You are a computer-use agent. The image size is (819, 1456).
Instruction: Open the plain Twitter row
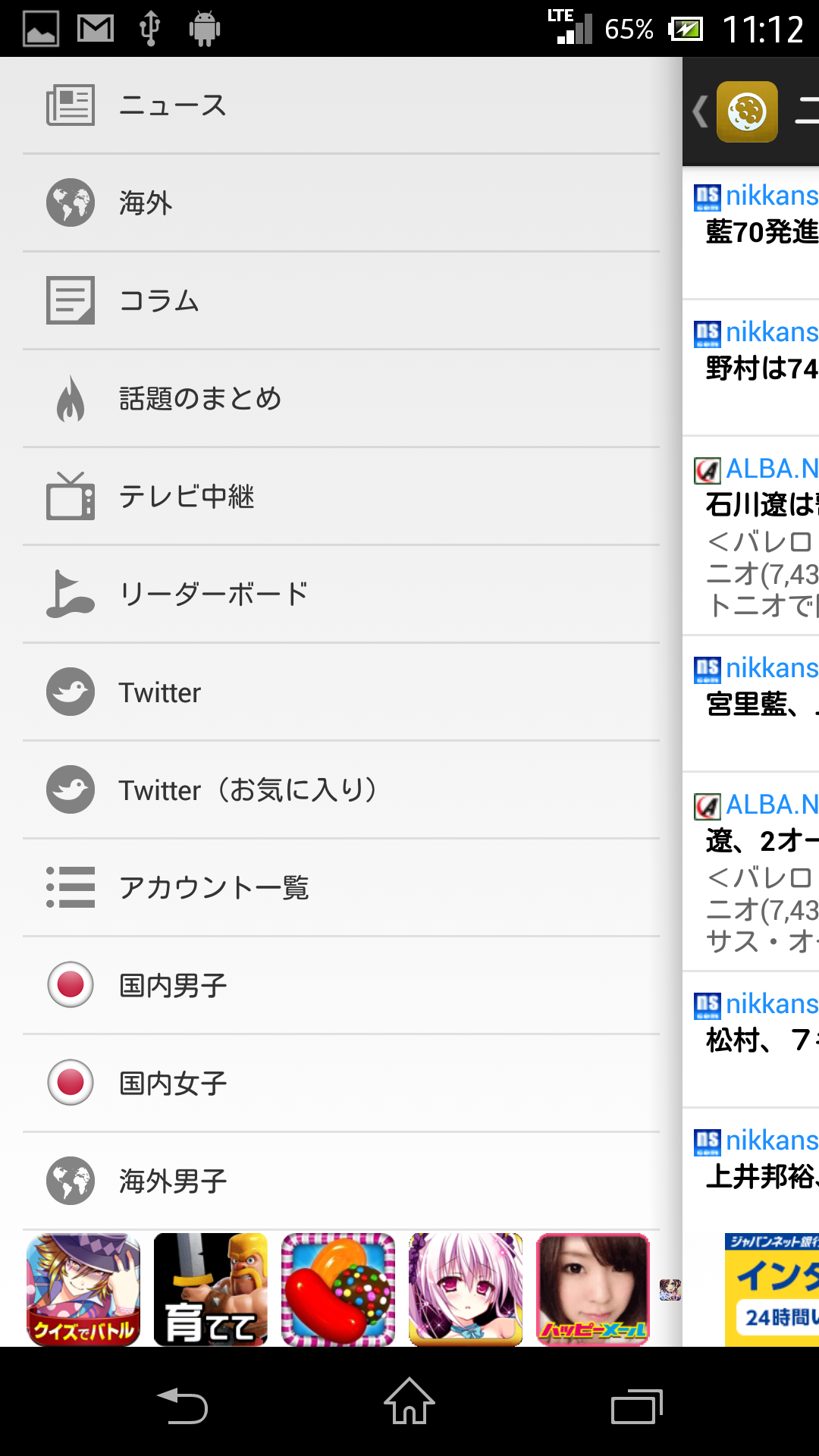click(x=341, y=692)
